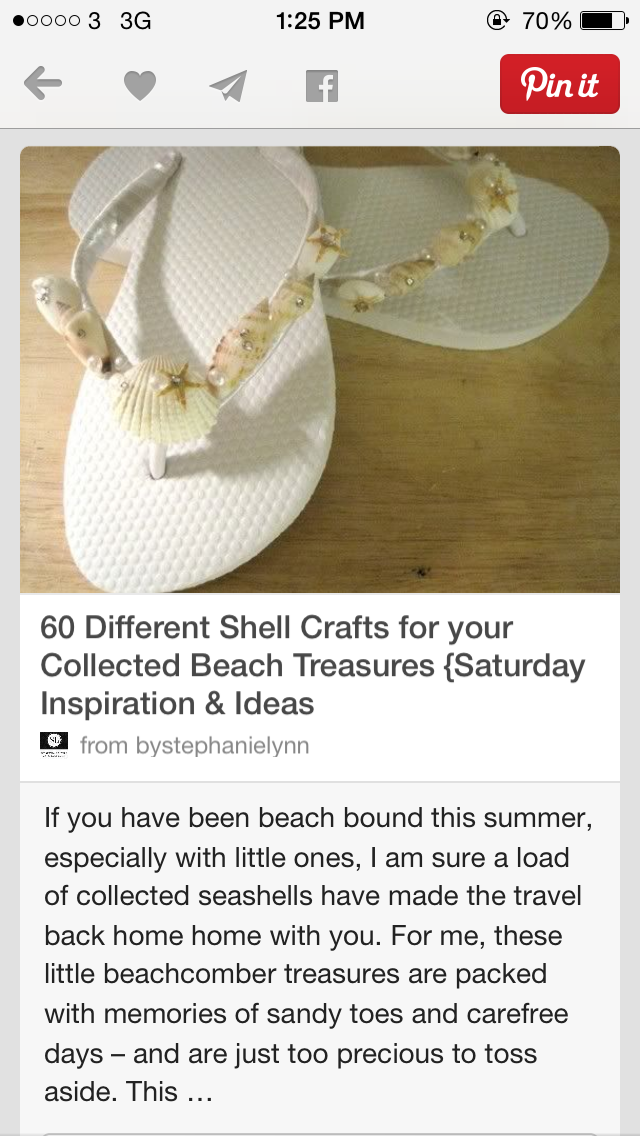The image size is (640, 1136).
Task: Go back with the arrow icon
Action: pos(43,85)
